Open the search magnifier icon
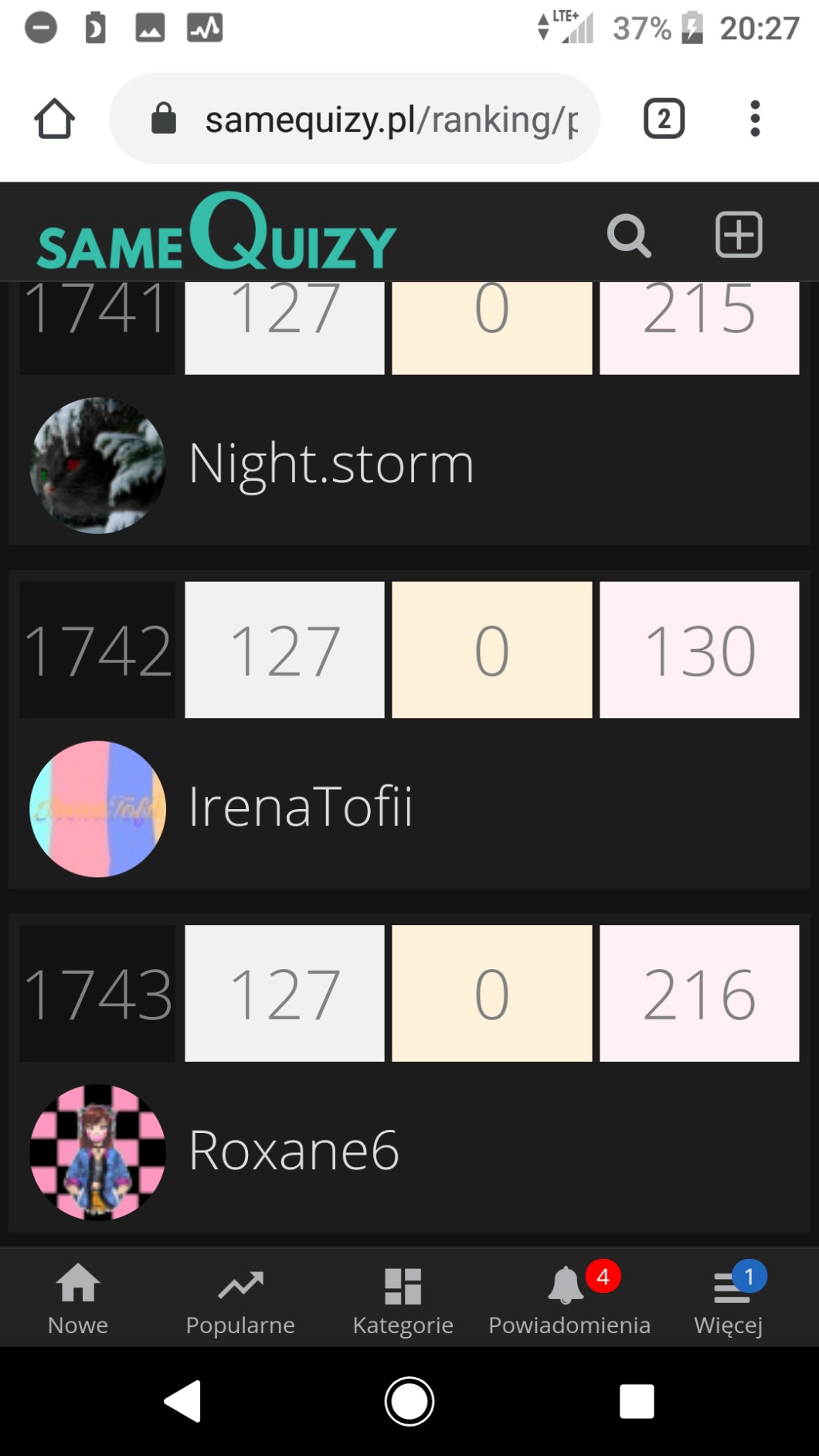Screen dimensions: 819x1456 point(629,235)
